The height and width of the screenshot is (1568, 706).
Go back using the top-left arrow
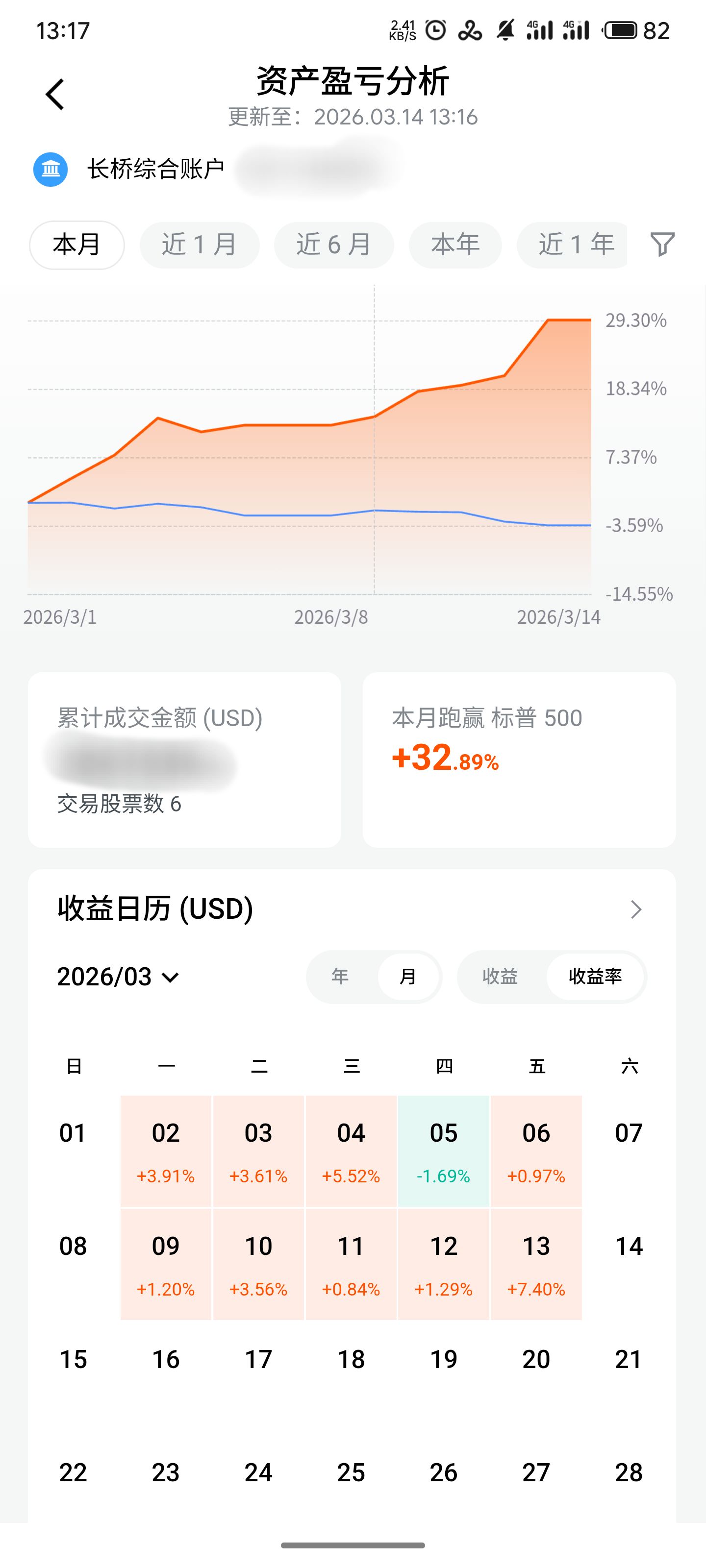pyautogui.click(x=55, y=95)
